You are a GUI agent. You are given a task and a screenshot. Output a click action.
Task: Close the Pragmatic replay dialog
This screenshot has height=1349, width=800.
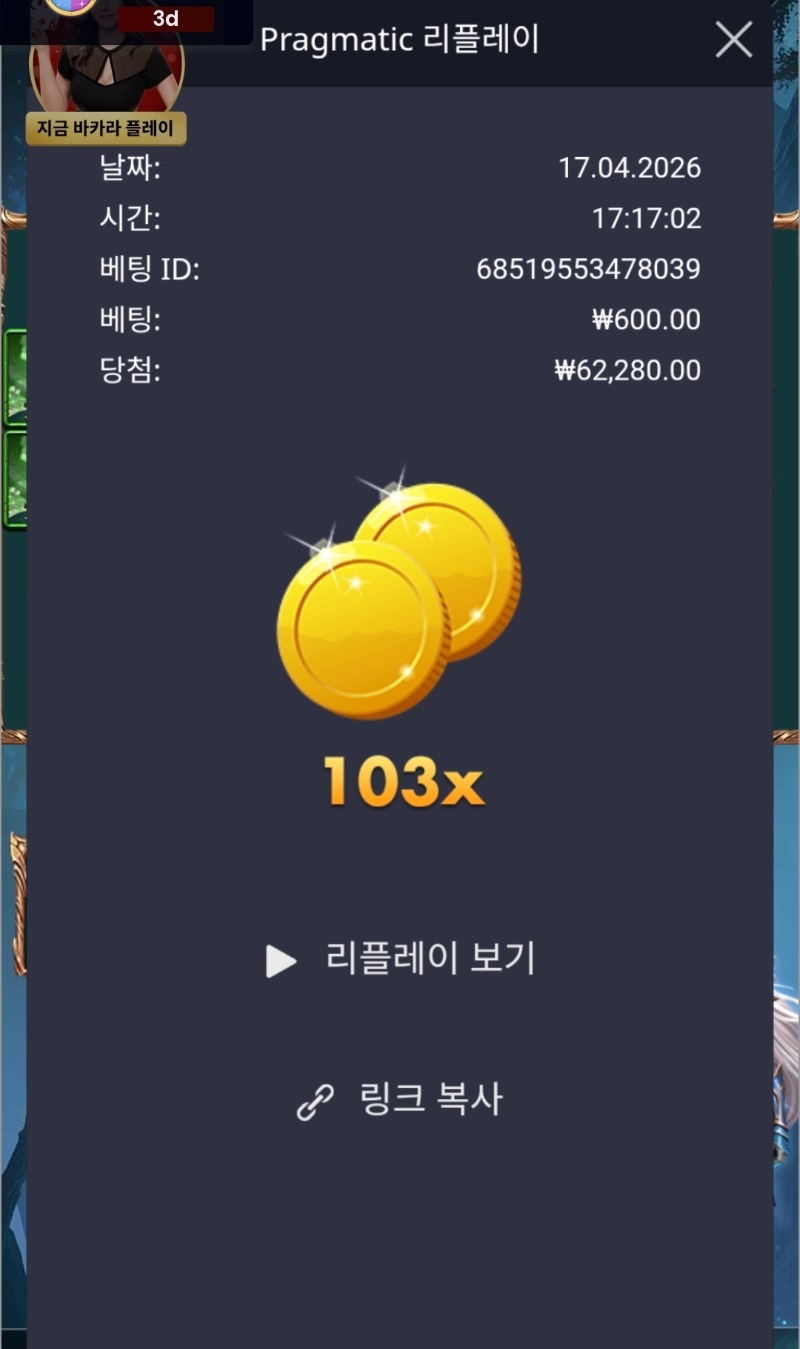(x=734, y=41)
